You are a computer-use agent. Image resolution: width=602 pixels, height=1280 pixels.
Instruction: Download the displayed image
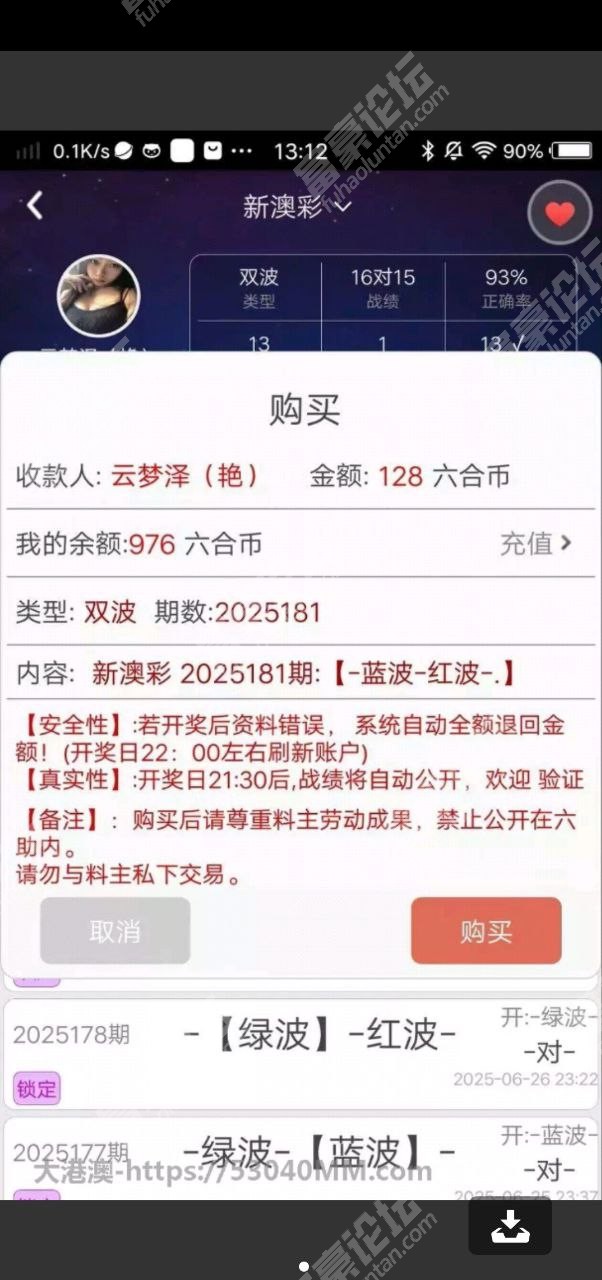(510, 1226)
